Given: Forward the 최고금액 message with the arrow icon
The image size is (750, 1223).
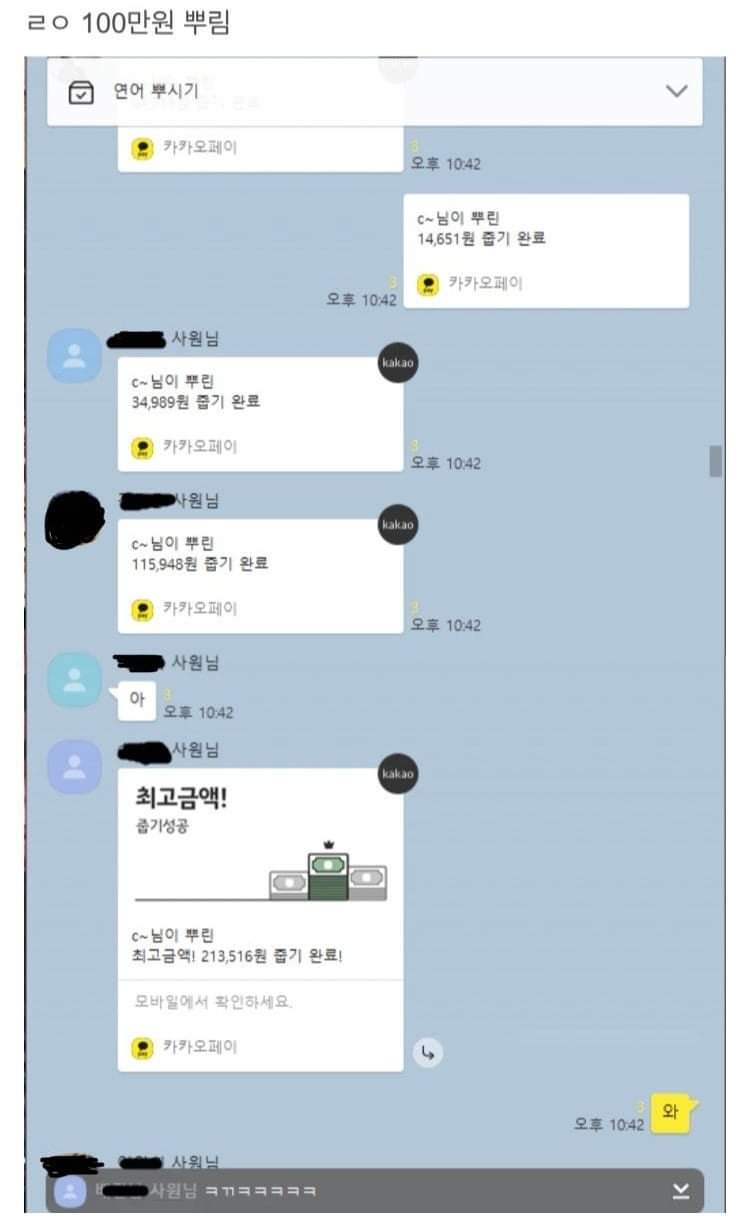Looking at the screenshot, I should coord(428,1052).
